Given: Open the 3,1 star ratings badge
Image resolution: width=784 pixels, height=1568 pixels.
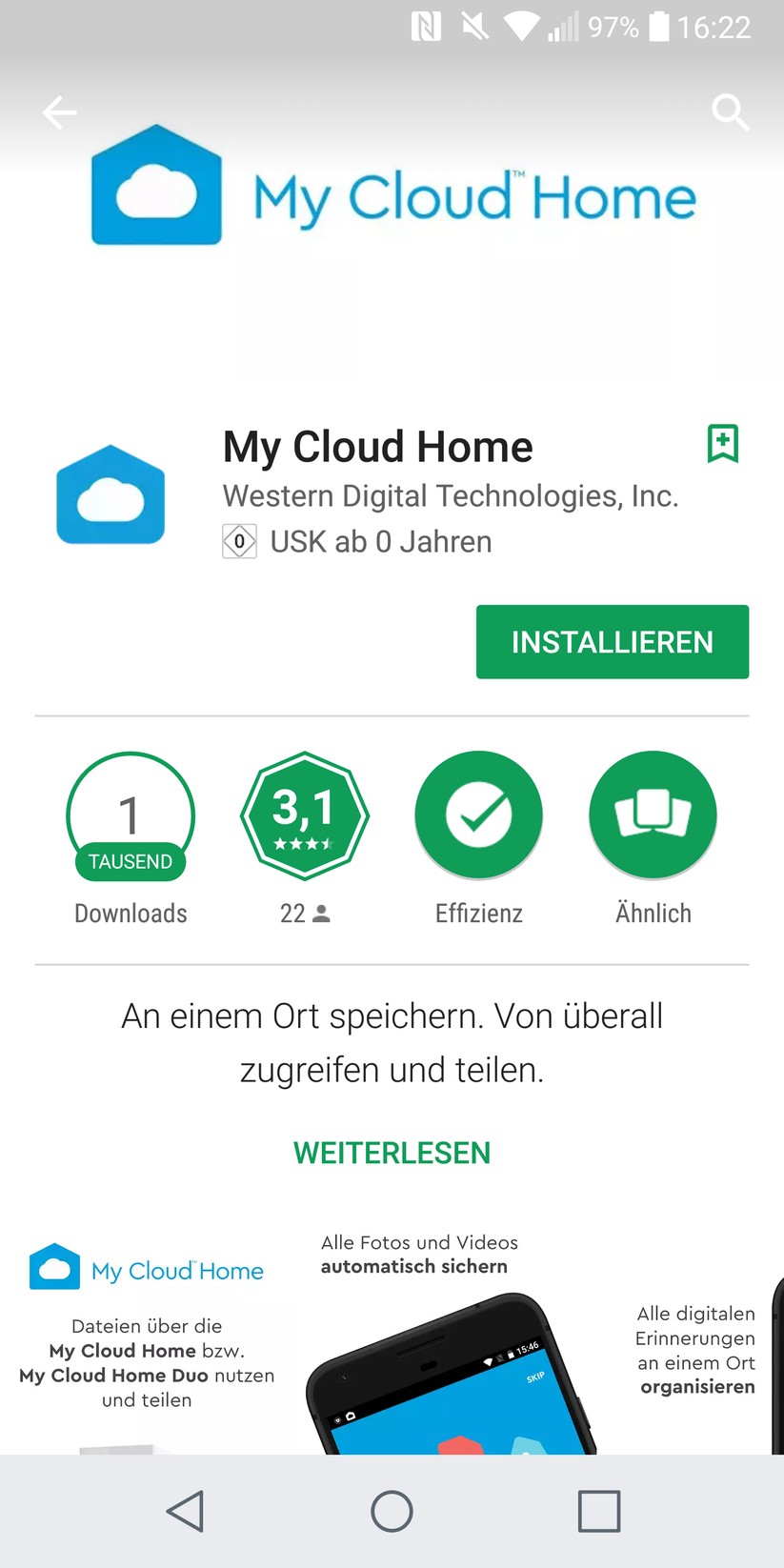Looking at the screenshot, I should [x=304, y=816].
